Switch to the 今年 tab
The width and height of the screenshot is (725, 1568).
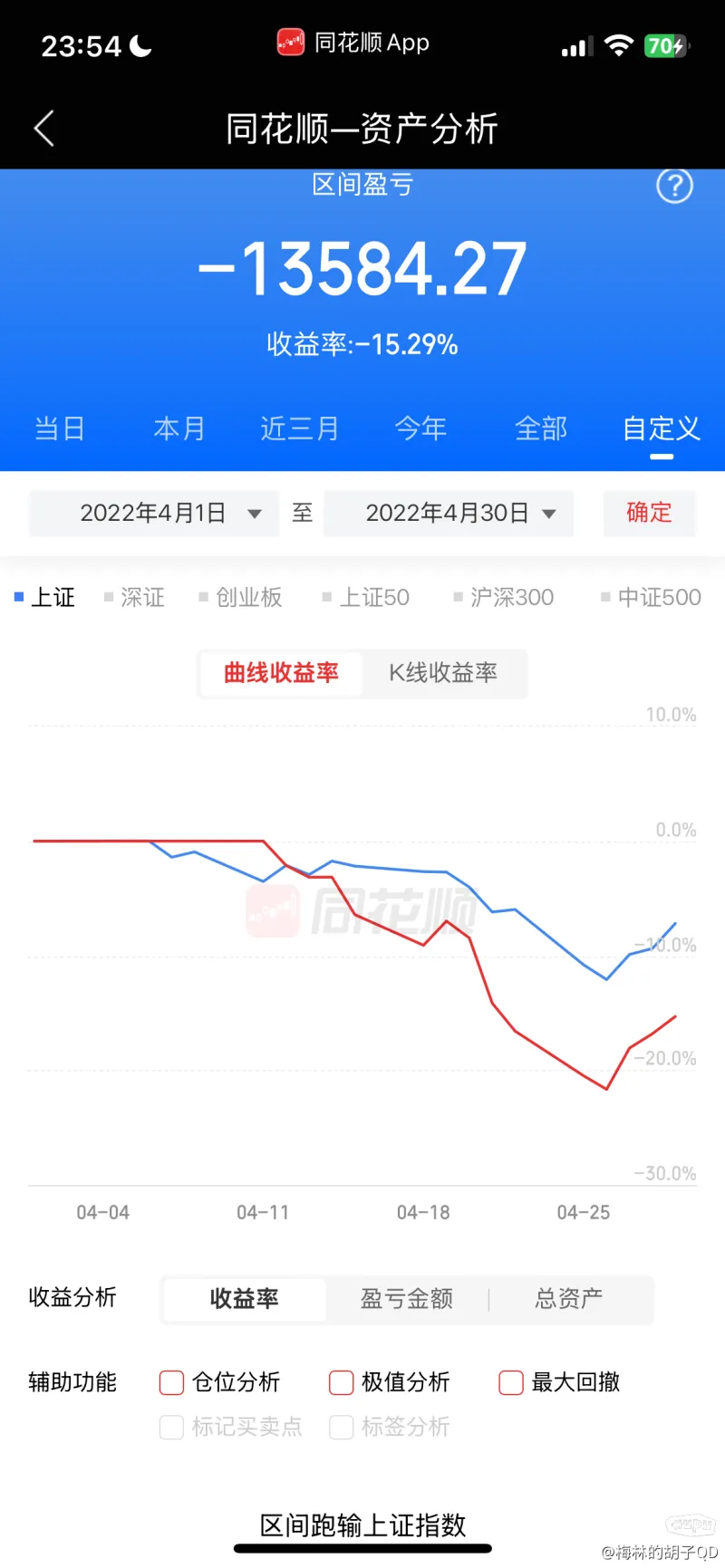coord(420,428)
